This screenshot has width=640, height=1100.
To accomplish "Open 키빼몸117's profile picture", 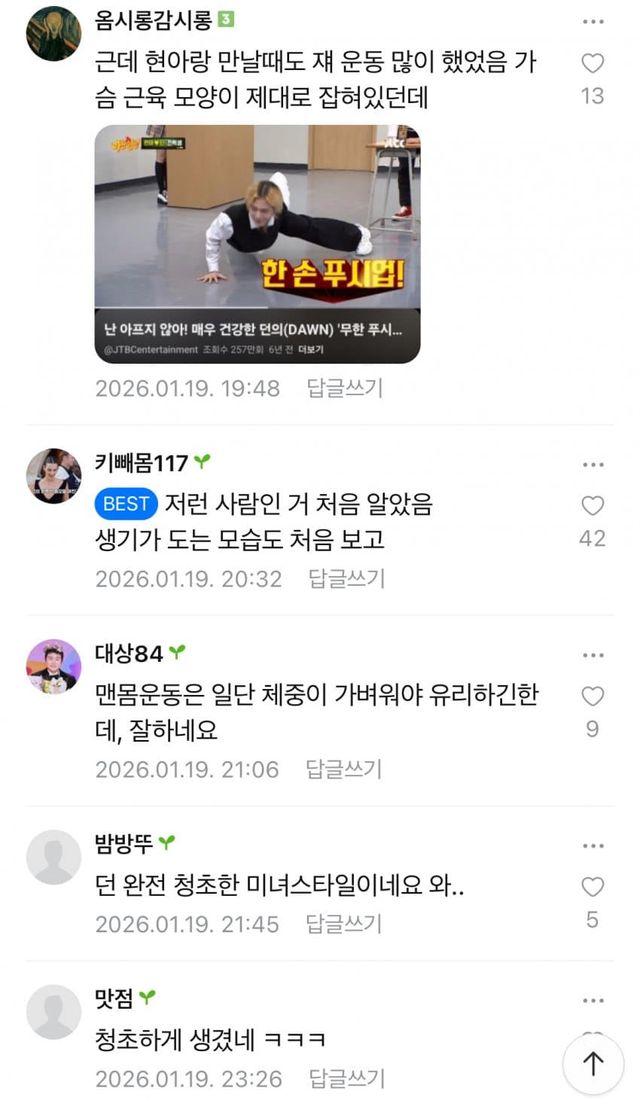I will [53, 476].
